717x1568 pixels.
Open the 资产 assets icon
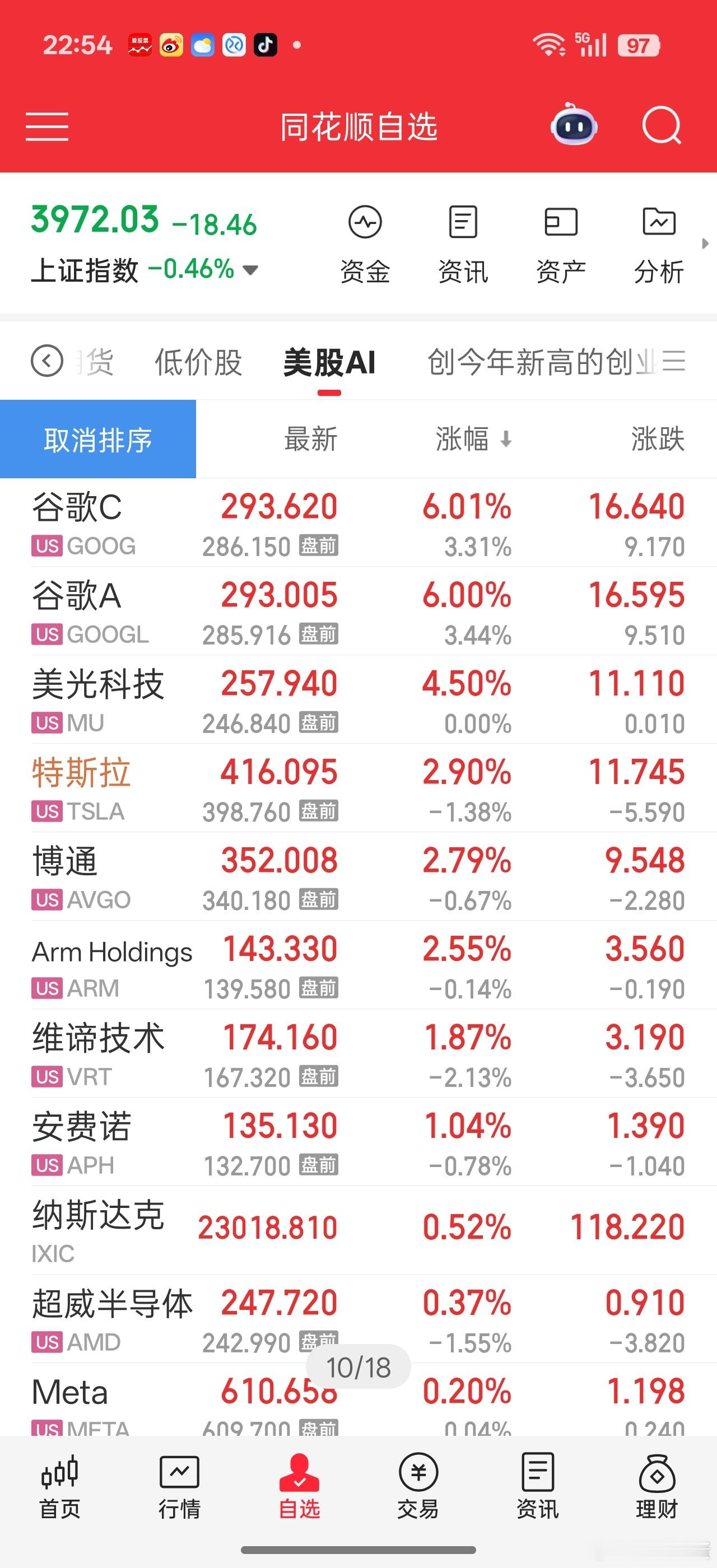tap(561, 242)
